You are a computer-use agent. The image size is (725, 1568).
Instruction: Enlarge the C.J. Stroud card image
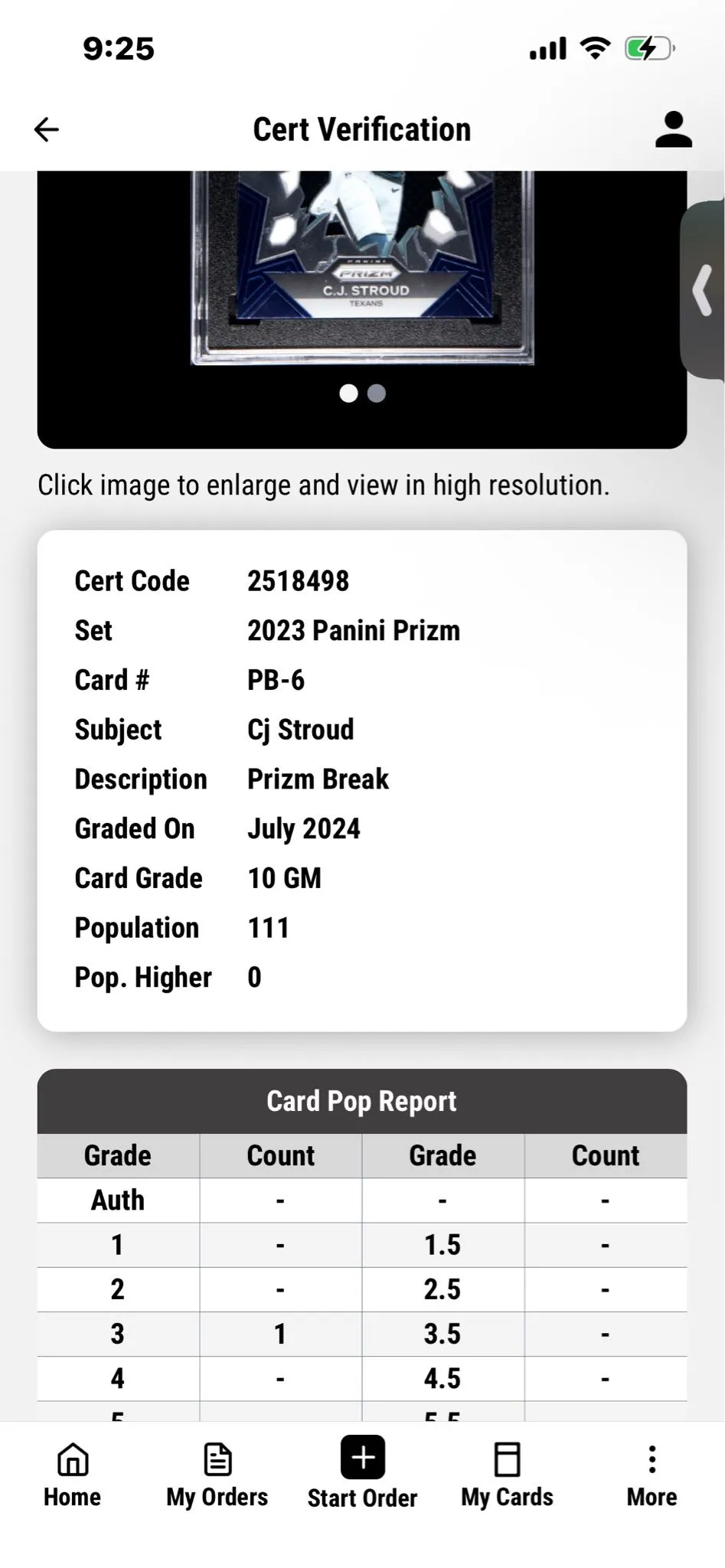point(362,268)
